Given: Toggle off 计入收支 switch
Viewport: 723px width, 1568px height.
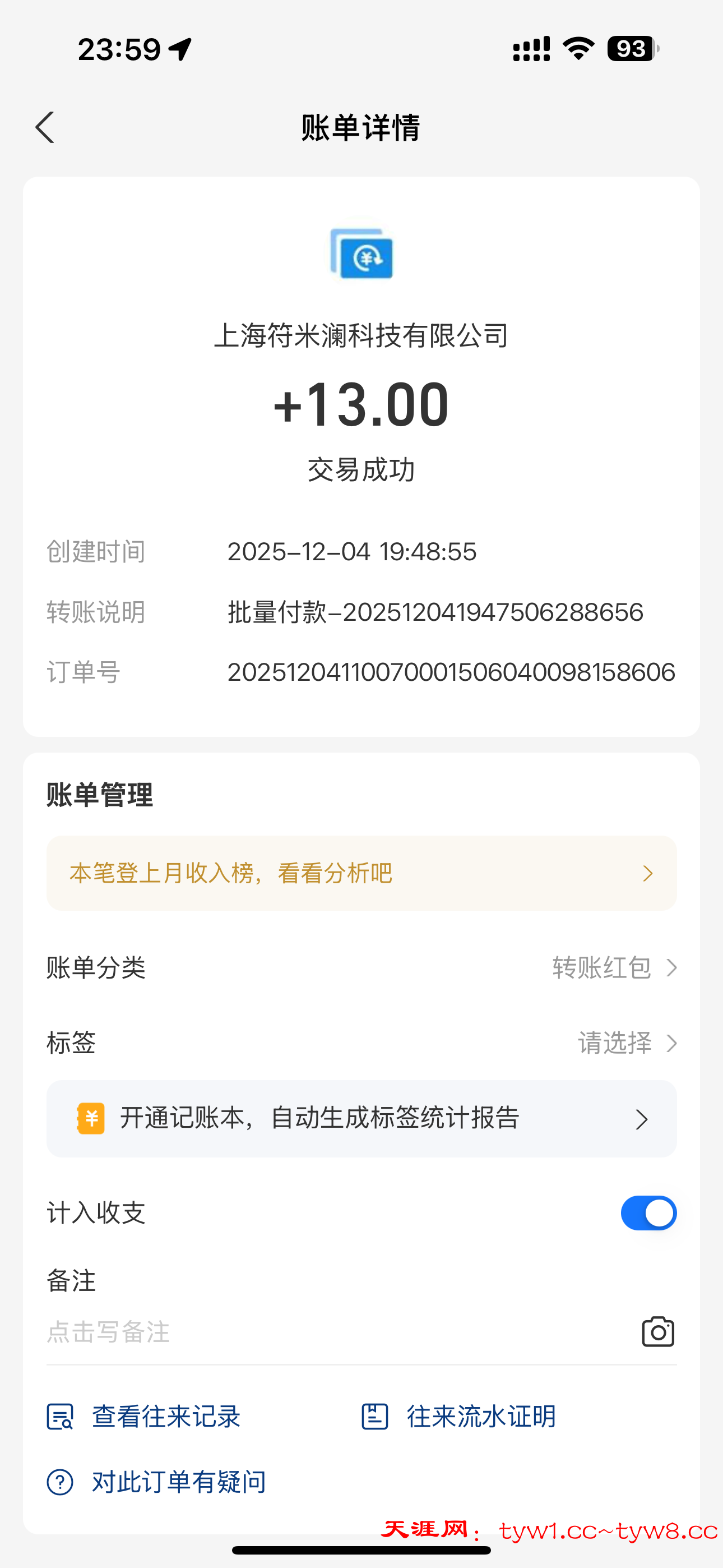Looking at the screenshot, I should pyautogui.click(x=647, y=1213).
